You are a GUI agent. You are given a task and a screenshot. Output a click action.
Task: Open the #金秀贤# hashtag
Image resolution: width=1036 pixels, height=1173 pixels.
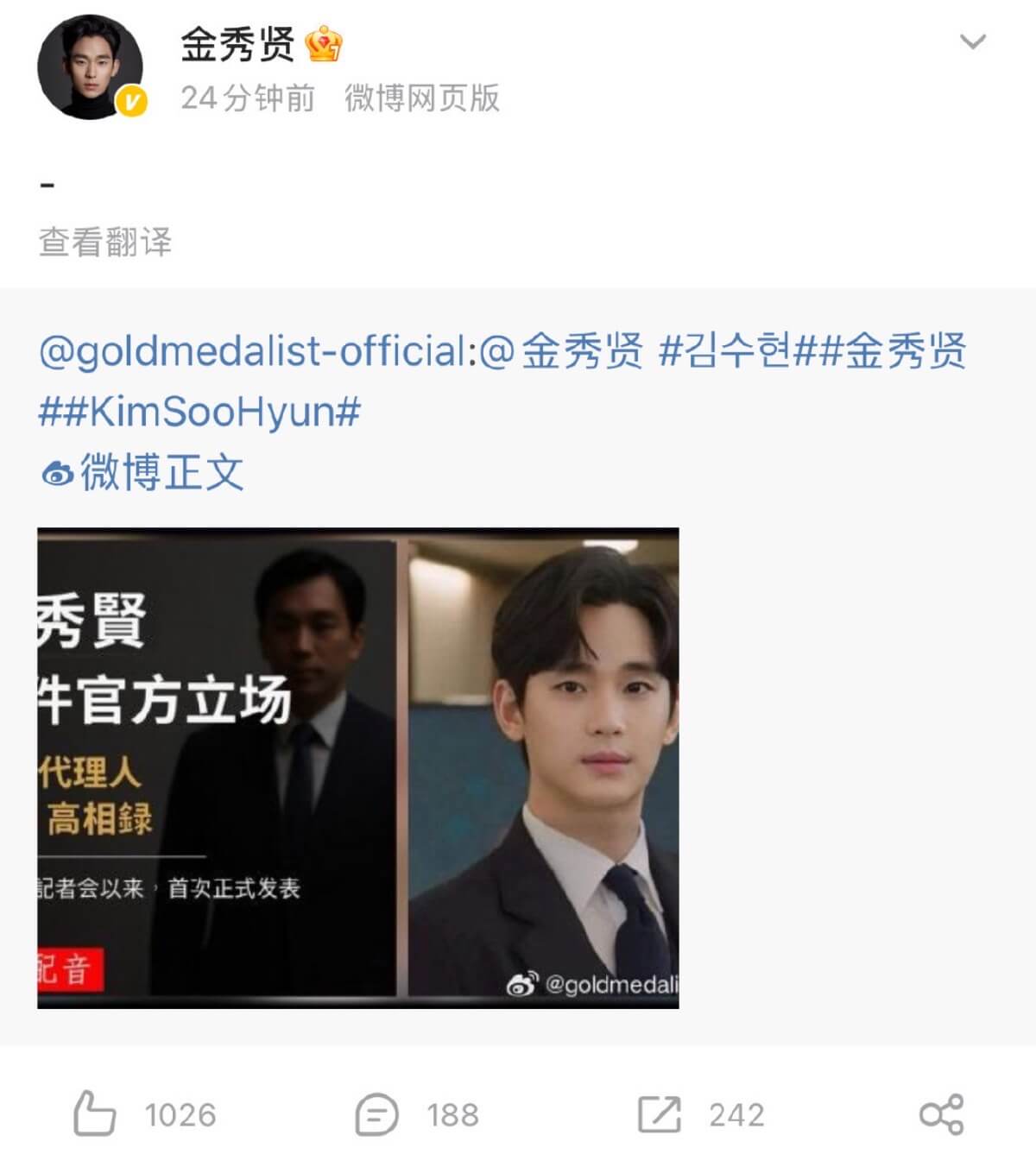(x=894, y=351)
